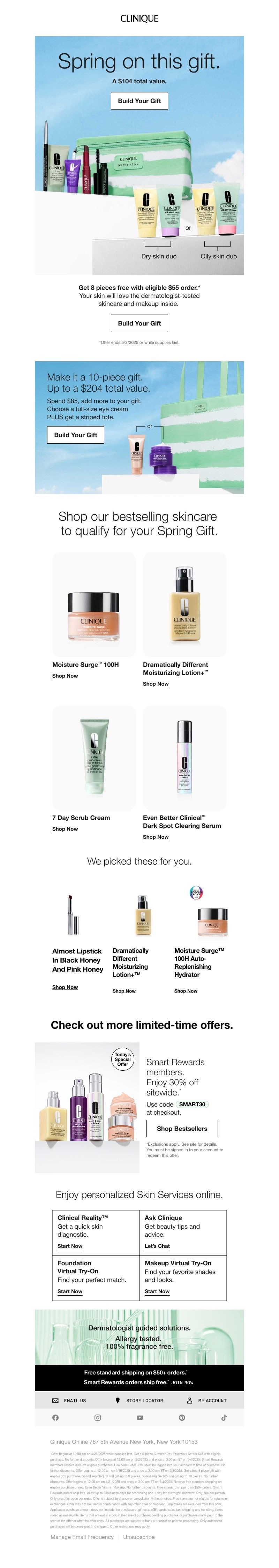The image size is (279, 1568).
Task: Start Now under Clinical Reality
Action: pyautogui.click(x=70, y=1246)
